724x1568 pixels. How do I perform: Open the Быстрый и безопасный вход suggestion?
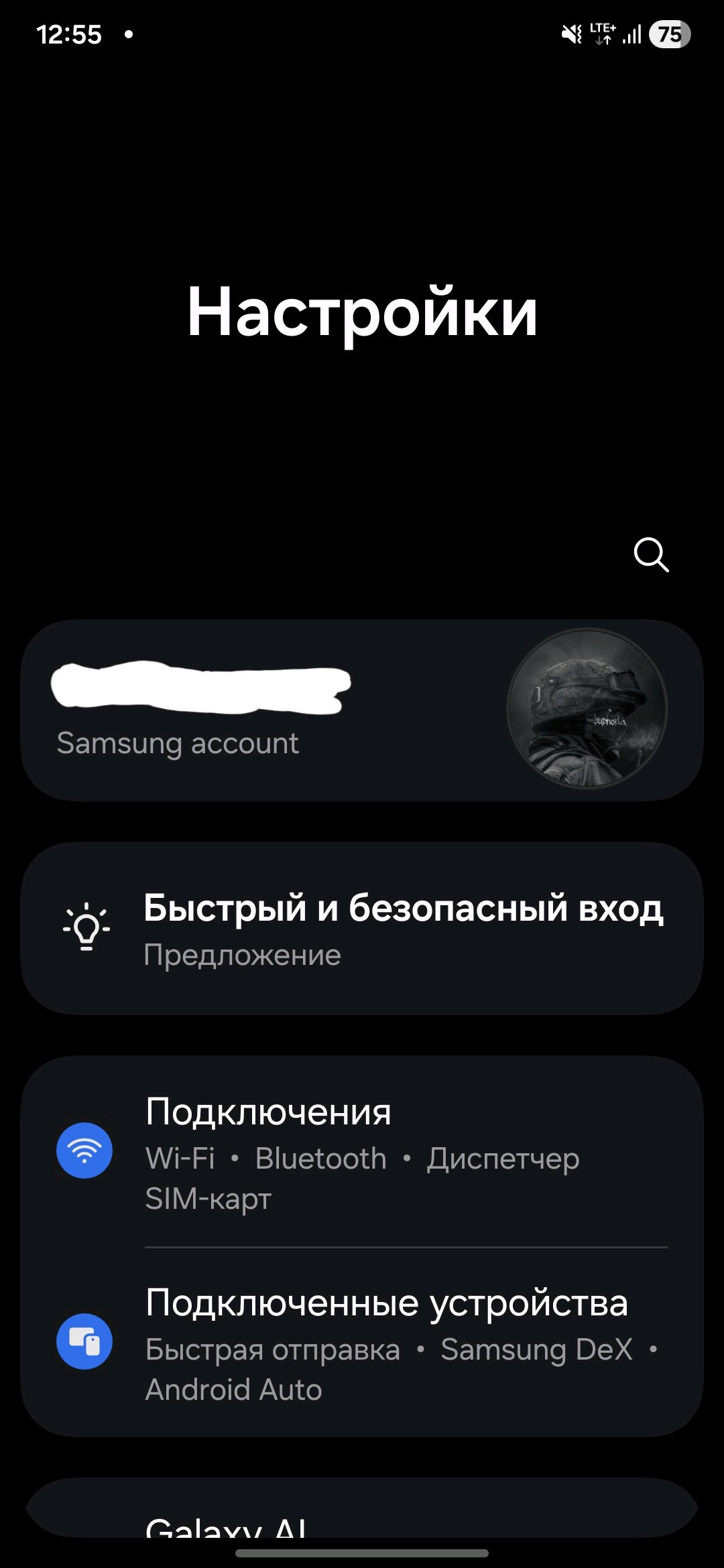click(362, 928)
